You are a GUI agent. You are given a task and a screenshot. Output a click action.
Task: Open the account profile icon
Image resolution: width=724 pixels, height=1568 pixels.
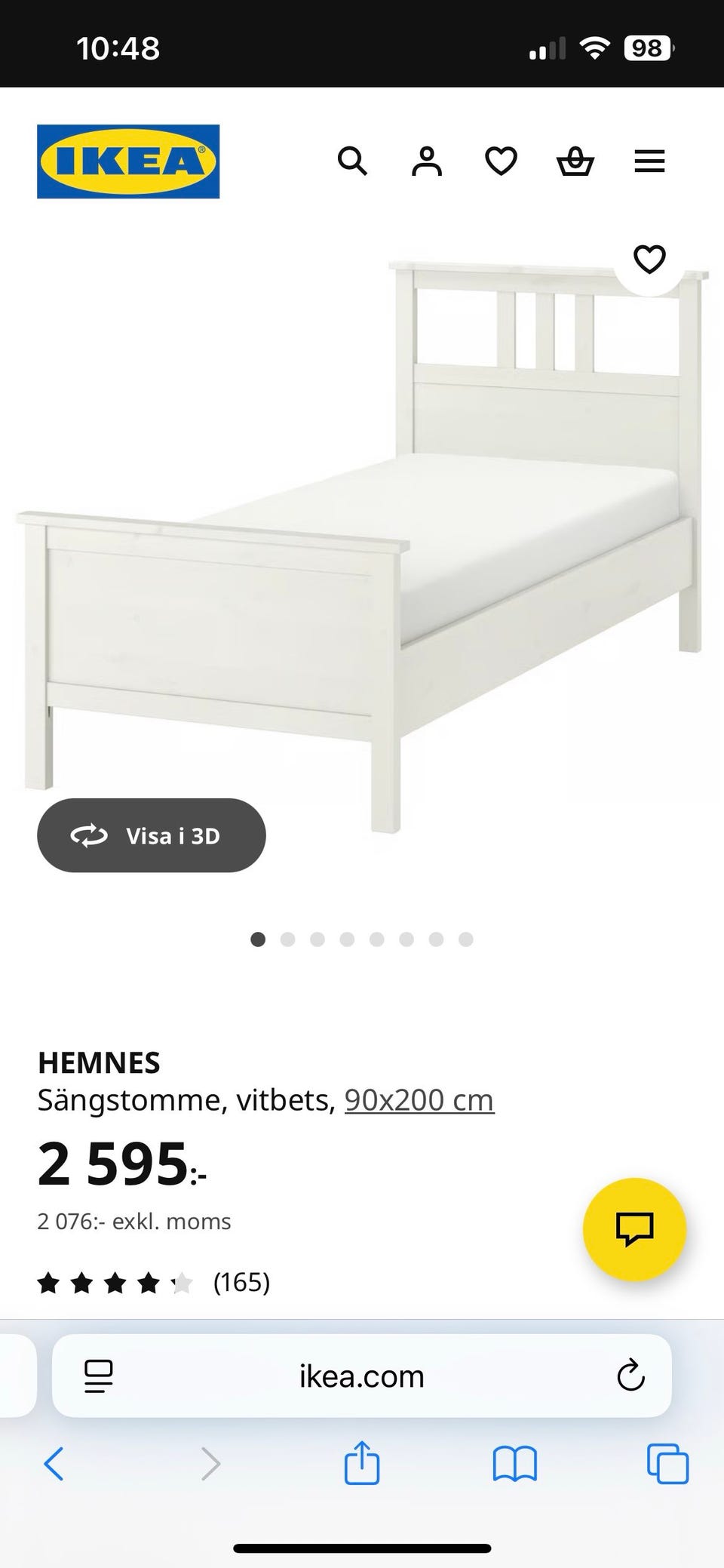click(426, 161)
